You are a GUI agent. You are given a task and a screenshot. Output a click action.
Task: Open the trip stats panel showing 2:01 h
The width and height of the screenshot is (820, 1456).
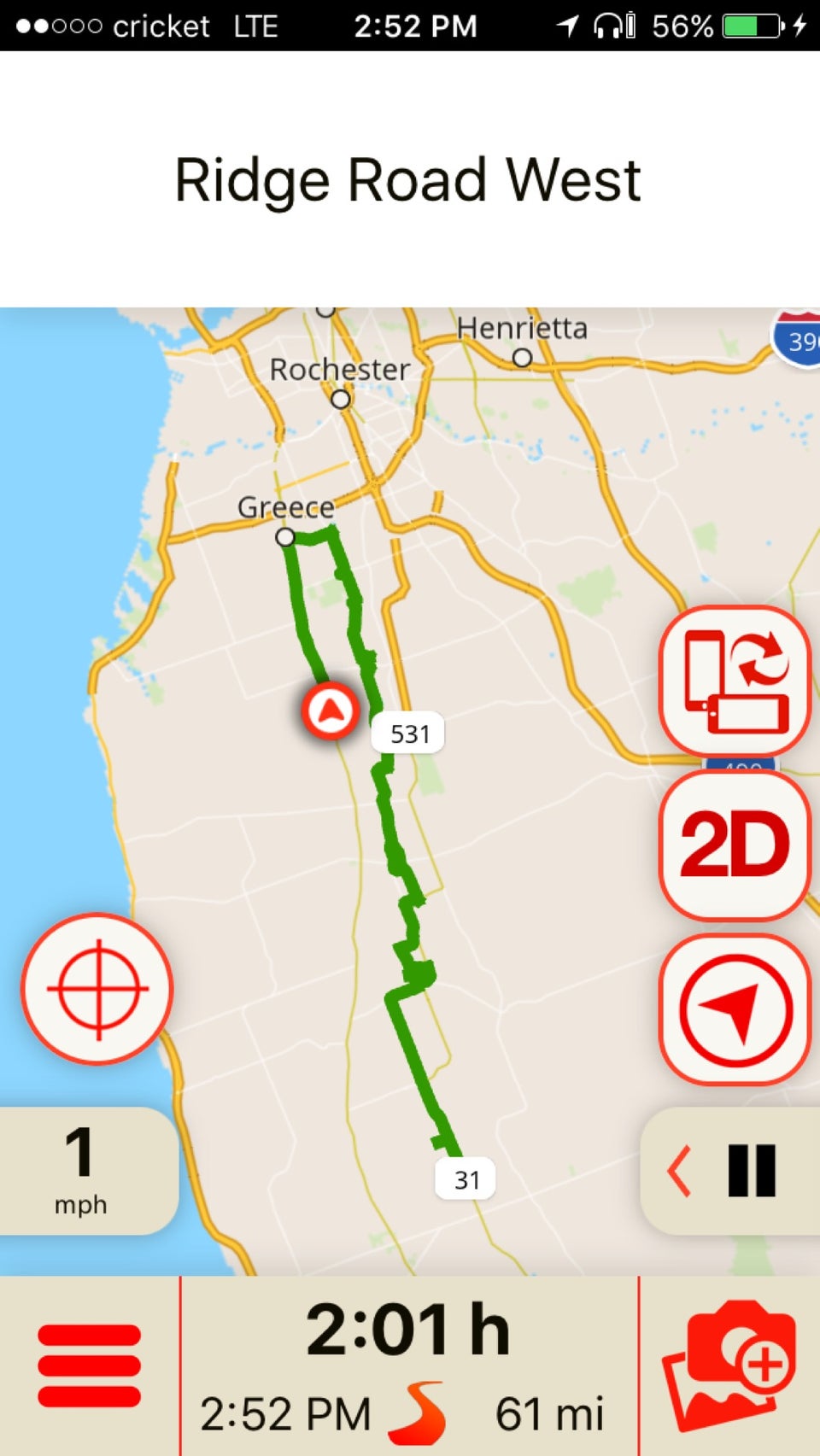coord(409,1365)
